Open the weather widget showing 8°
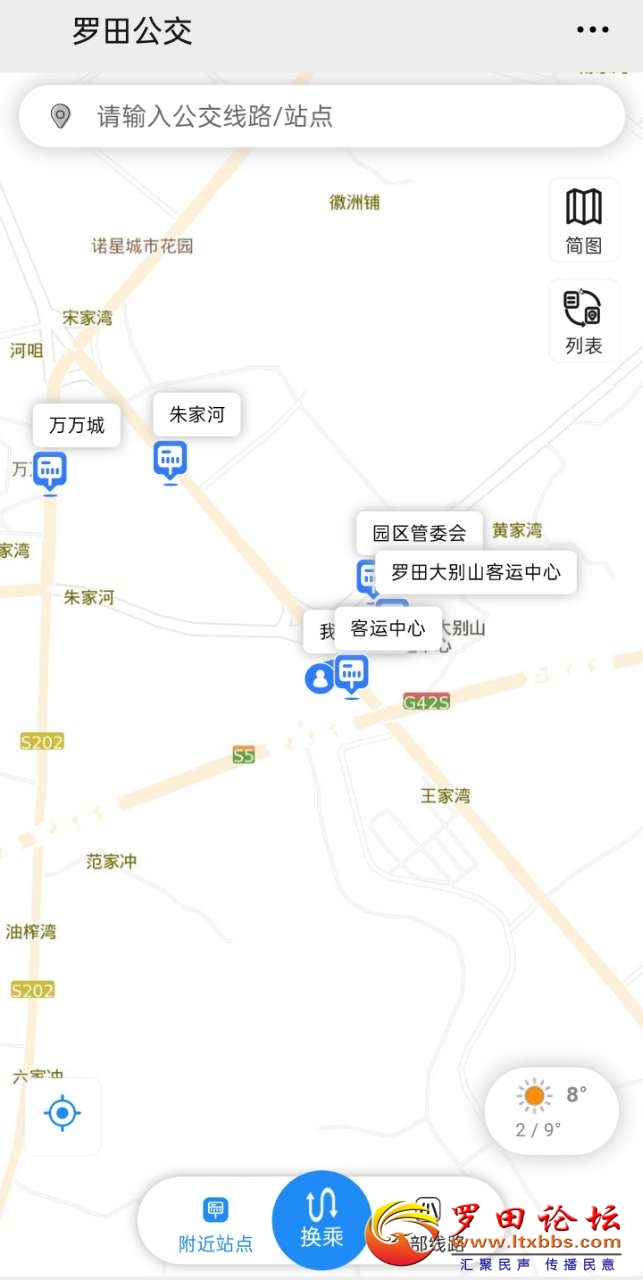 tap(551, 1110)
